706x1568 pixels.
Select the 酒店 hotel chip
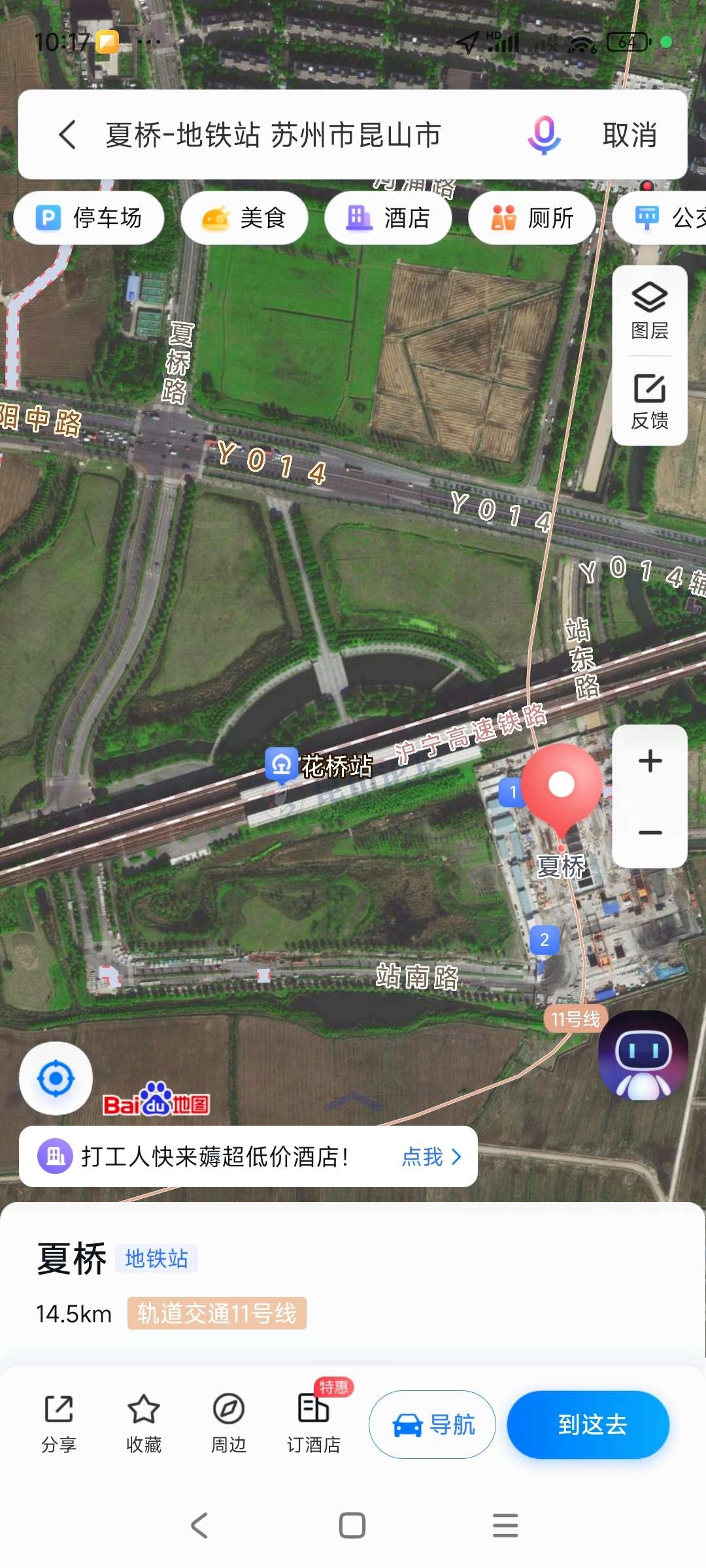pyautogui.click(x=388, y=218)
